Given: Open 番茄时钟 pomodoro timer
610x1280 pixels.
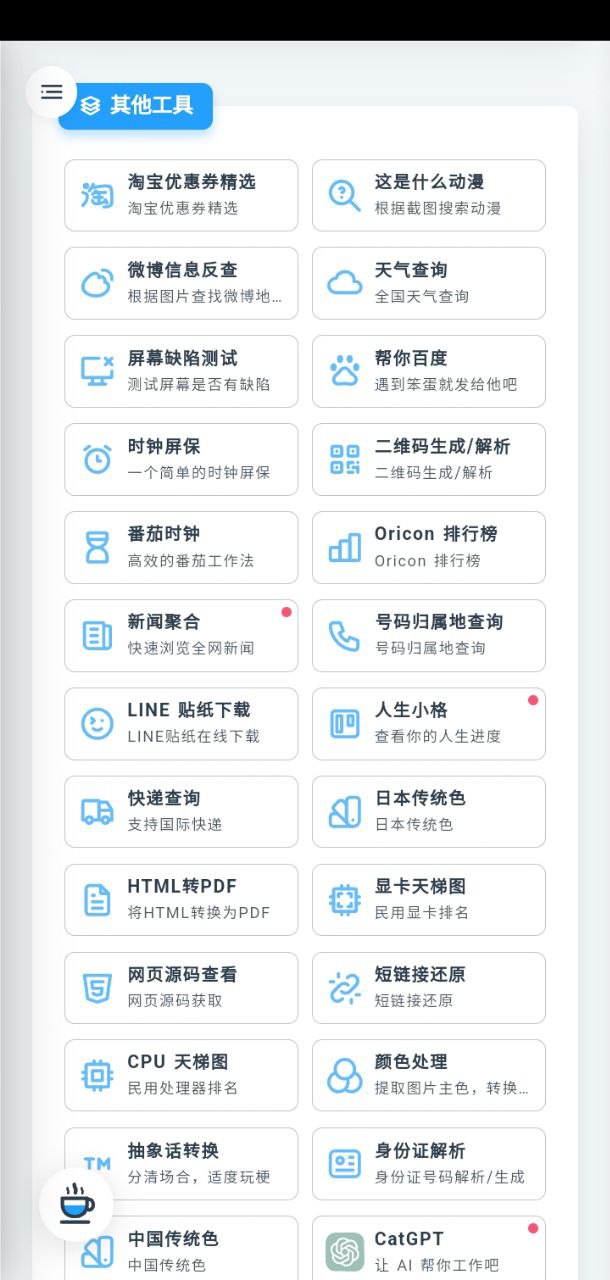Looking at the screenshot, I should click(x=181, y=547).
